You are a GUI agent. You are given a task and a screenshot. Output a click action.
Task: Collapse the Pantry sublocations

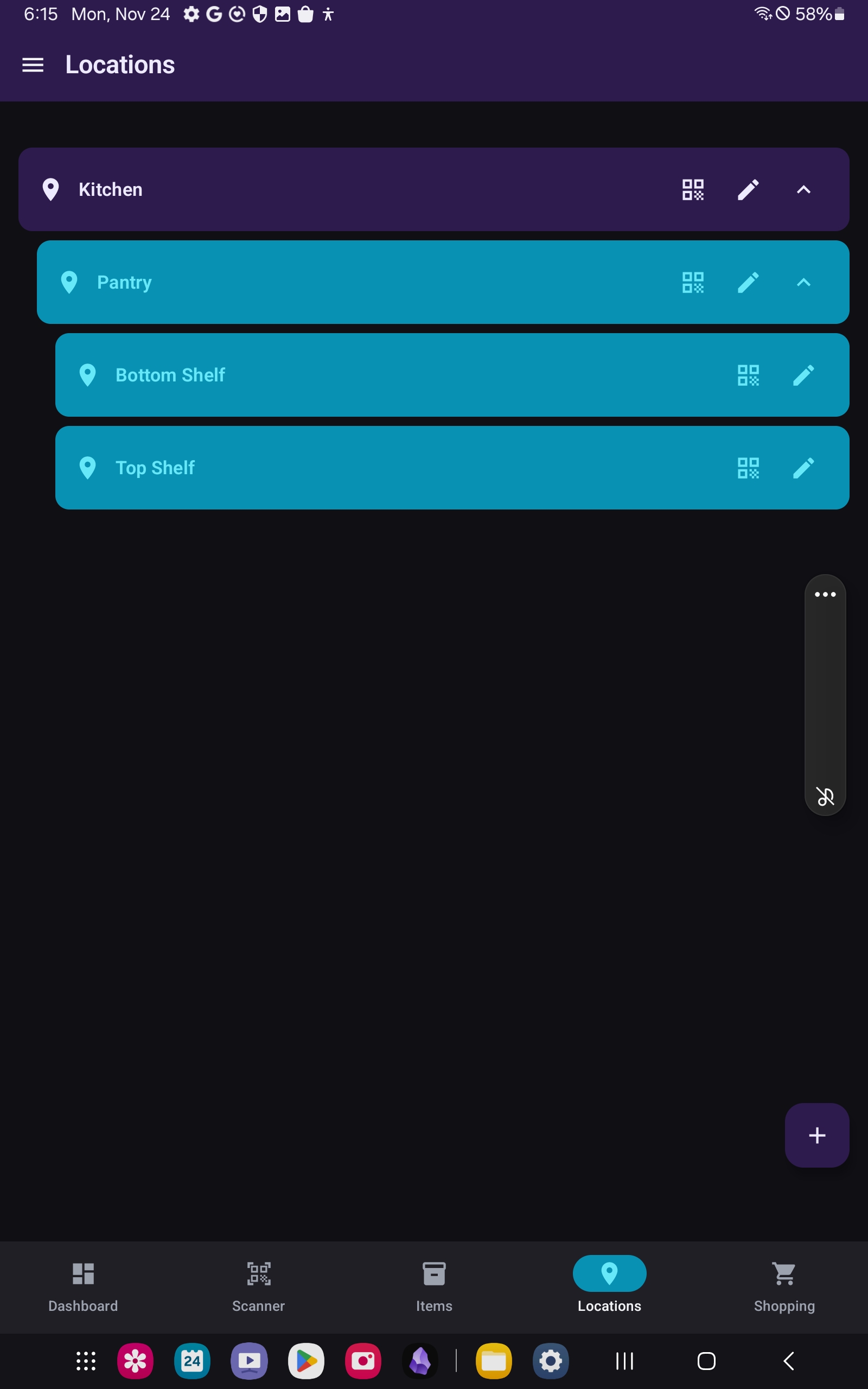pos(803,282)
